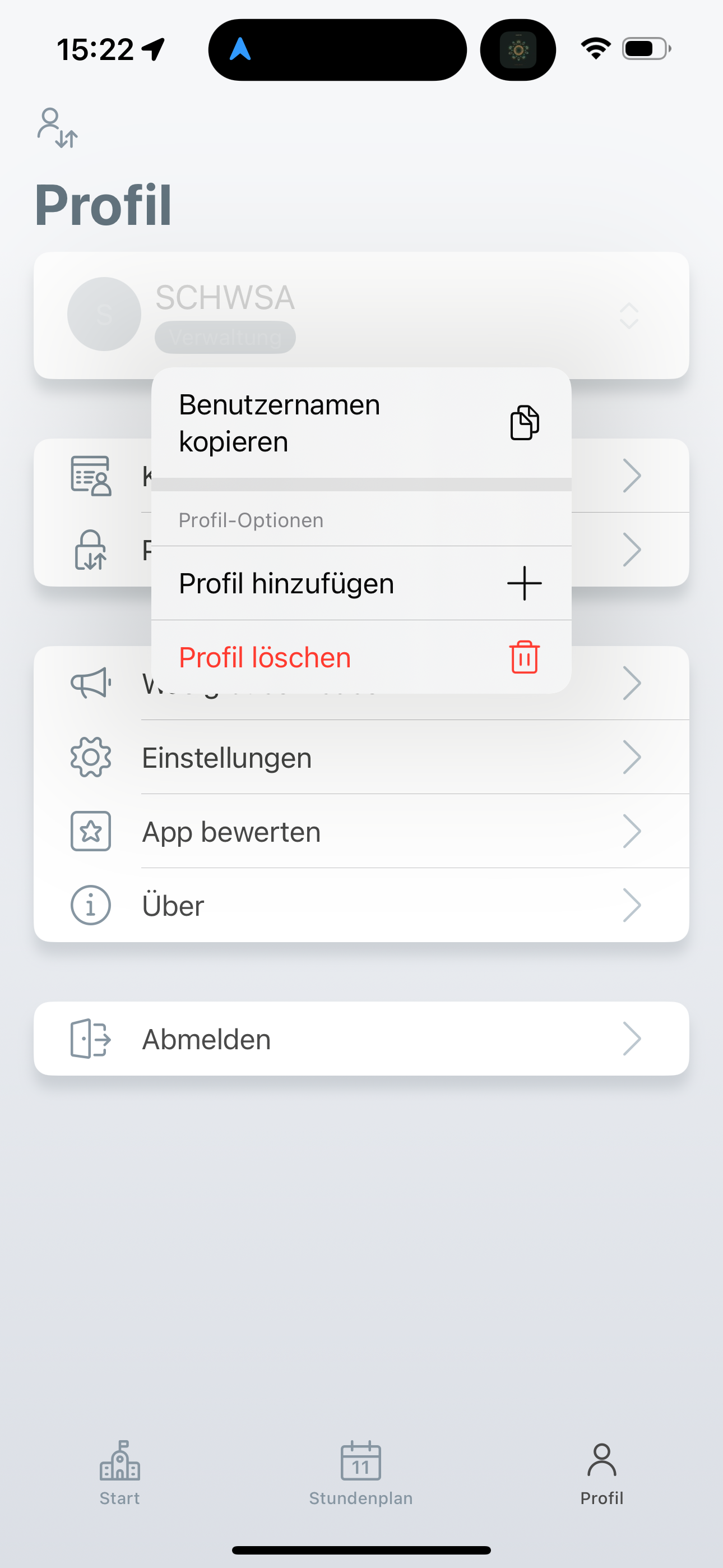Tap Abmelden to log out
Viewport: 723px width, 1568px height.
360,1039
